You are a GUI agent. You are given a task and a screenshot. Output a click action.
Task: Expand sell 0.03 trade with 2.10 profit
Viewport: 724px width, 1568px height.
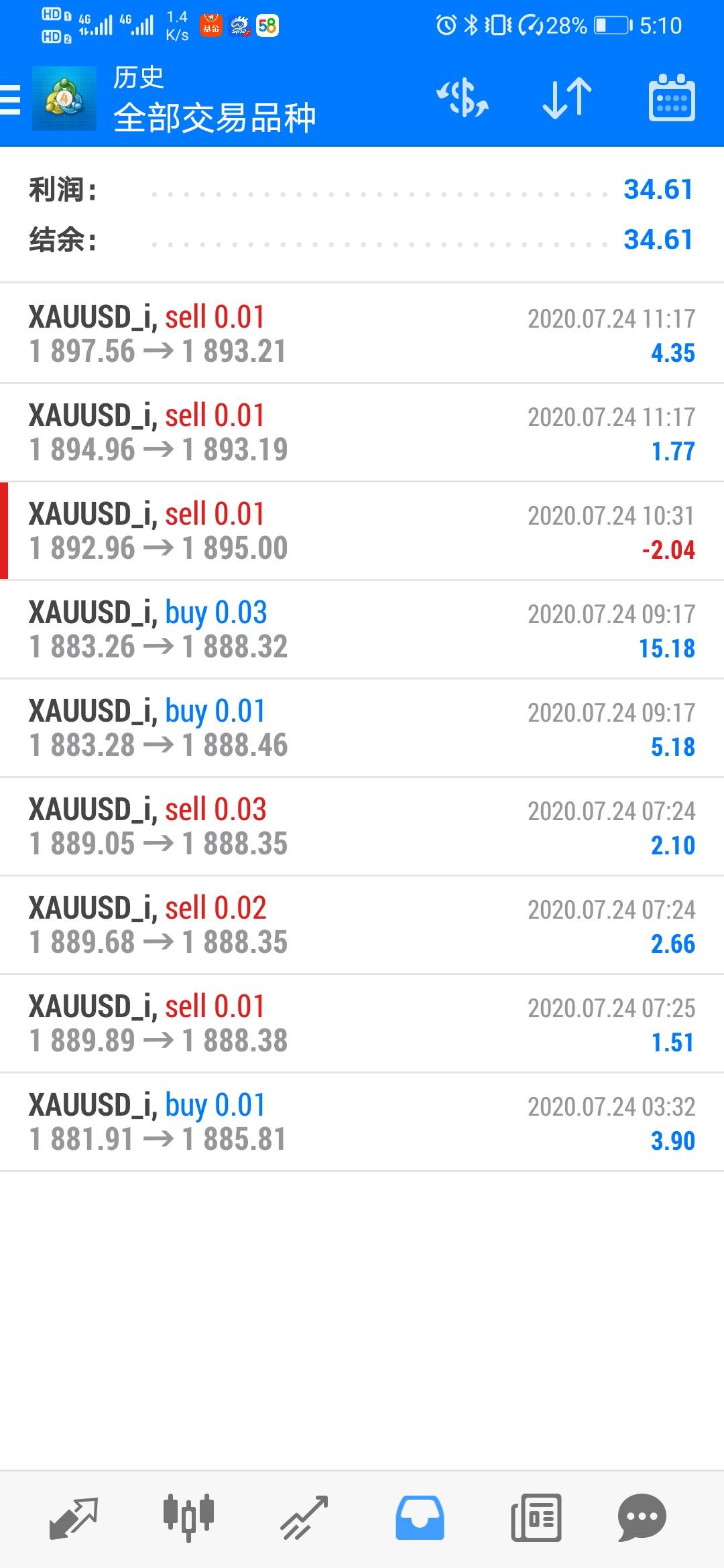(362, 826)
